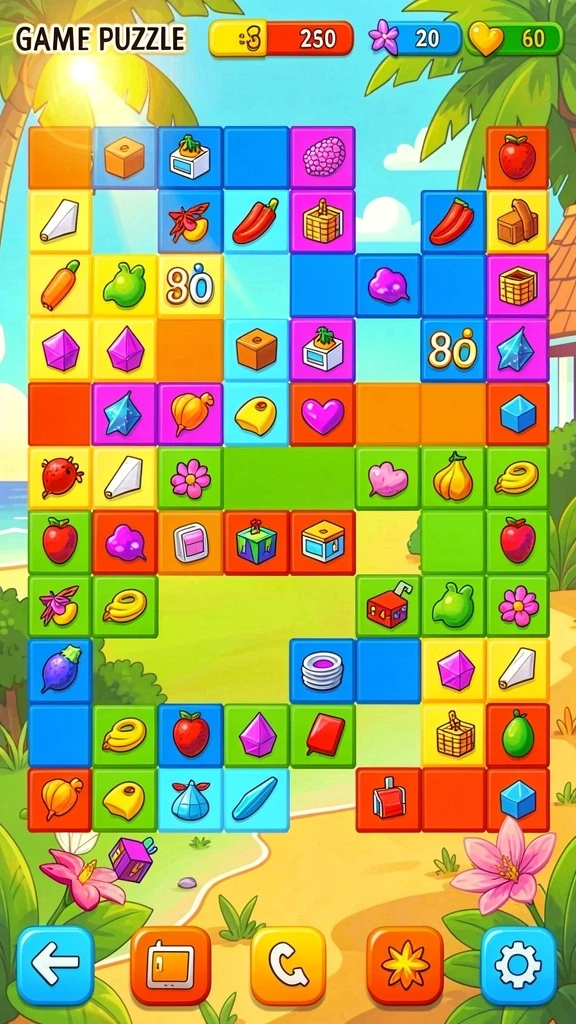576x1024 pixels.
Task: Tap the blue feather tile
Action: (256, 799)
